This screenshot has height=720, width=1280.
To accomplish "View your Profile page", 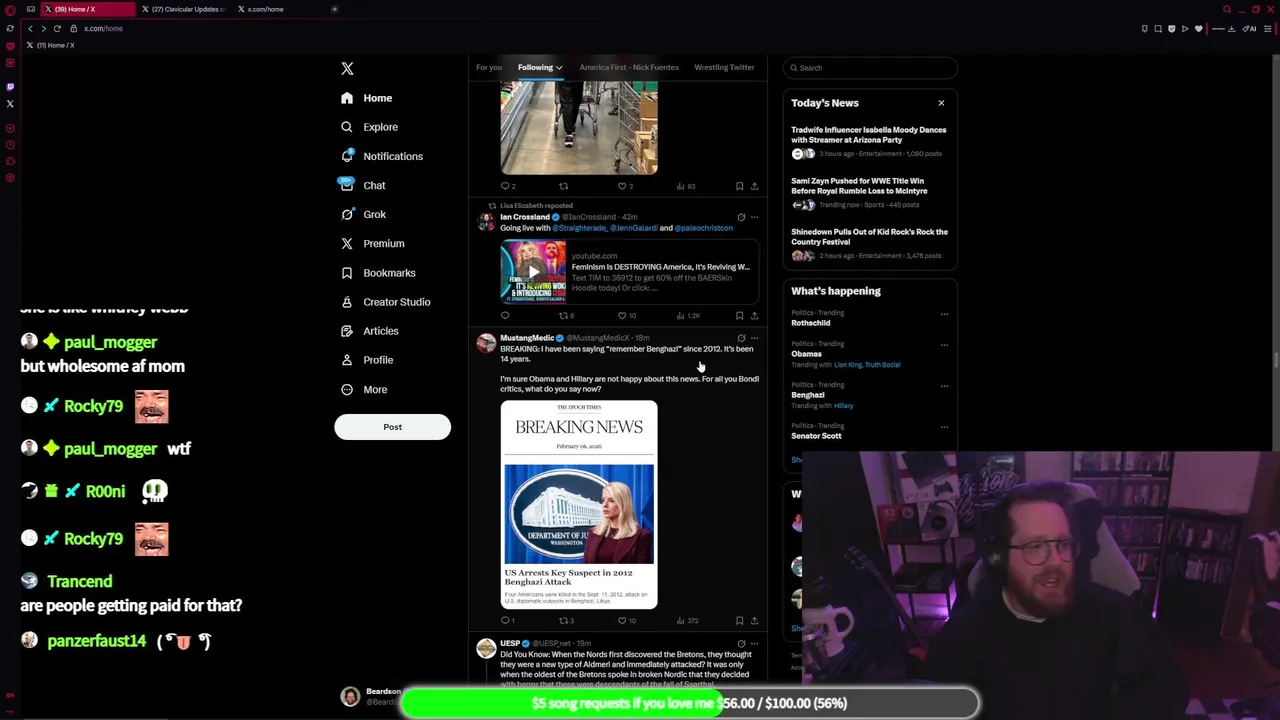I will (x=377, y=360).
